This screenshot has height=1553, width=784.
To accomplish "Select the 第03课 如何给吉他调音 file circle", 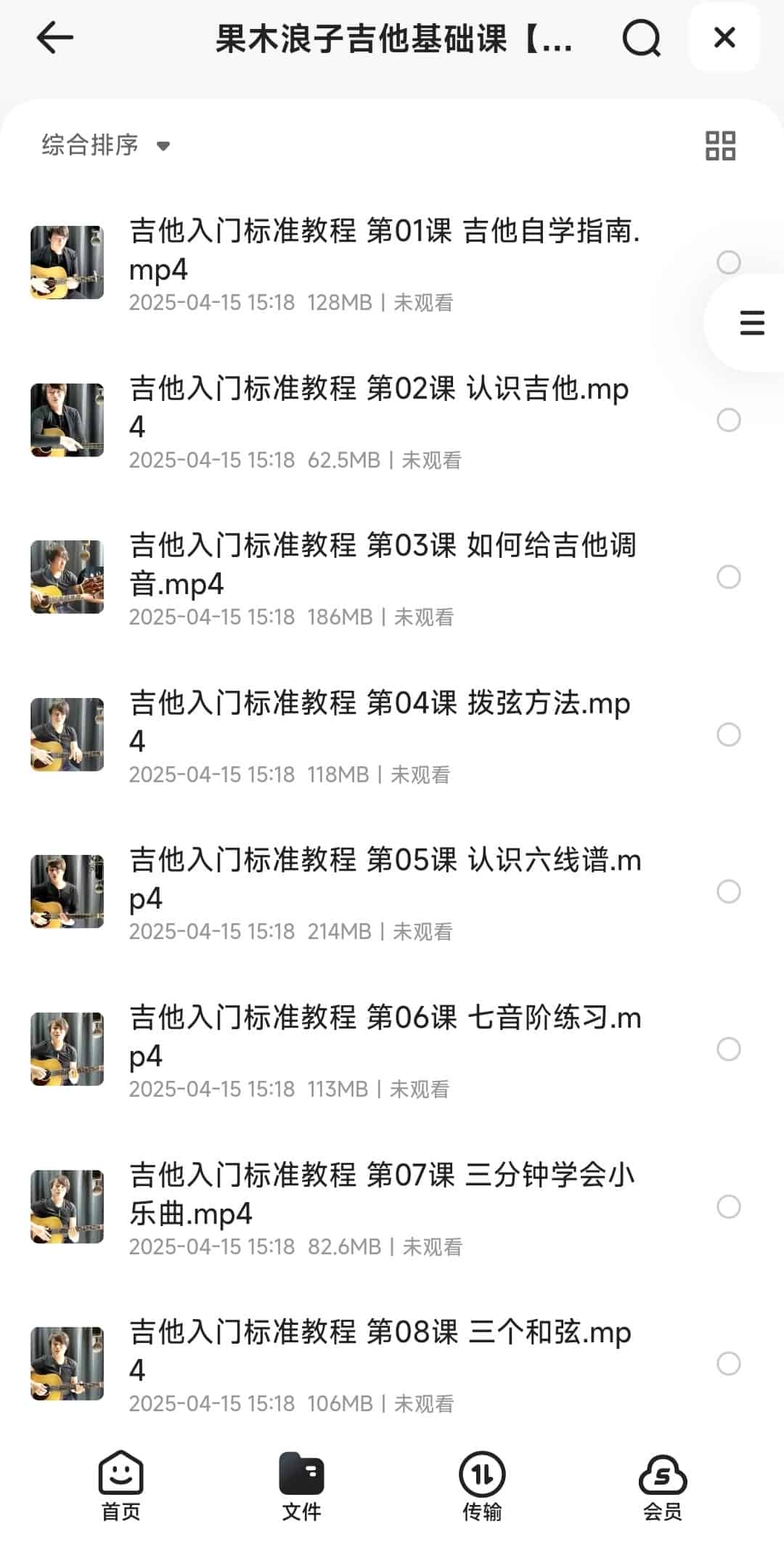I will coord(728,577).
